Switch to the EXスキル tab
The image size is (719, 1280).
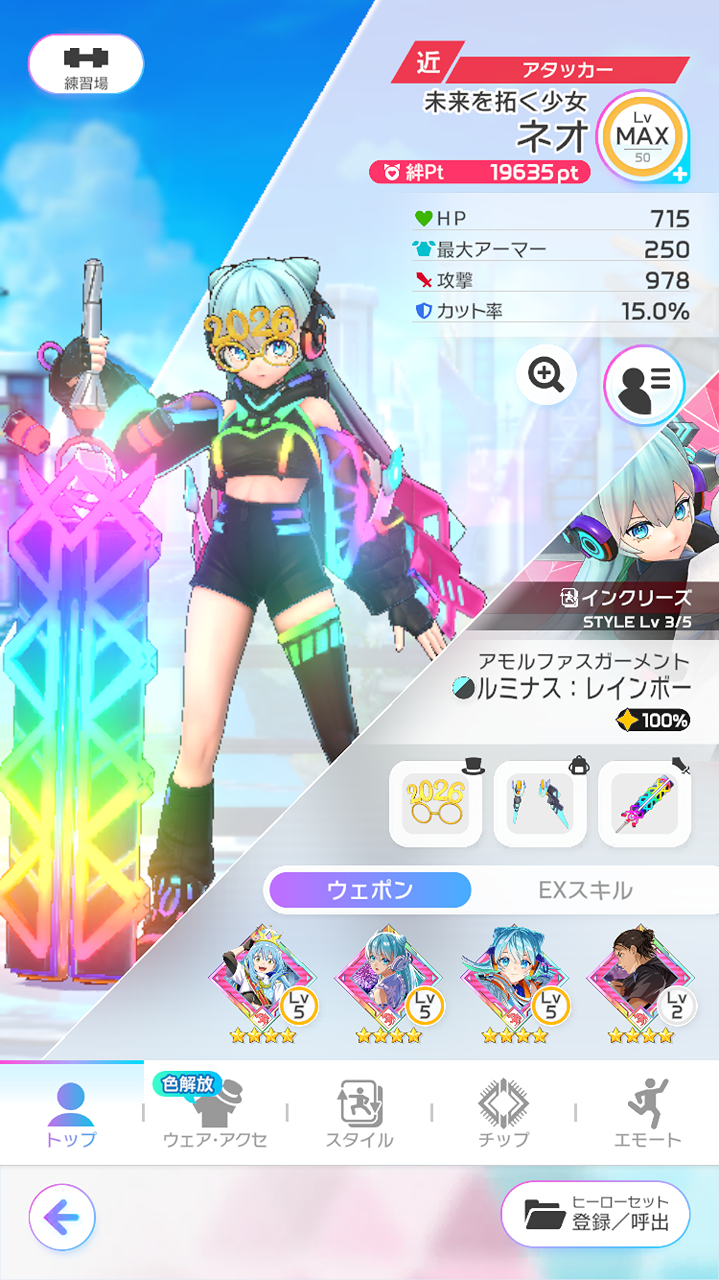point(584,890)
